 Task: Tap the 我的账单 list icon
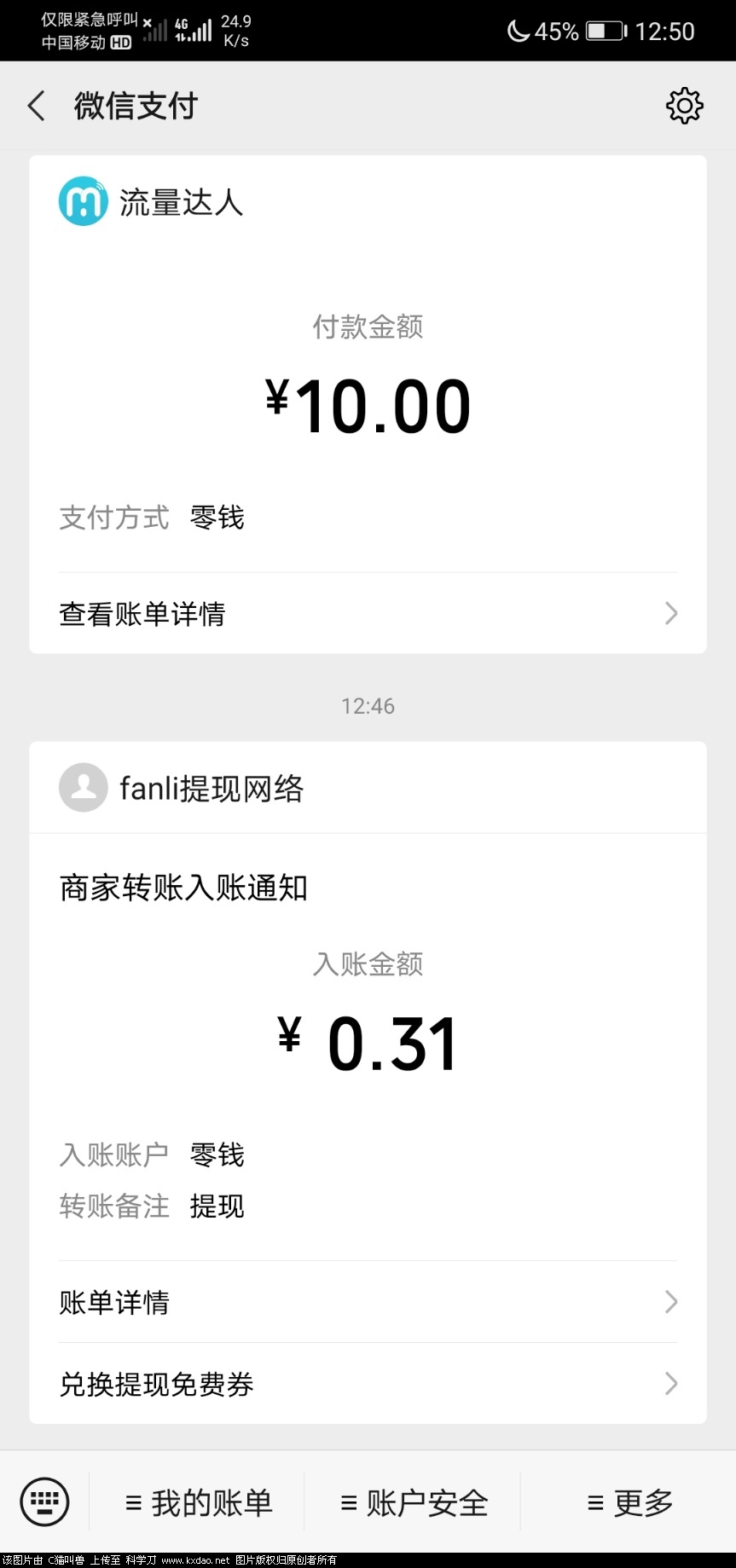pos(133,1501)
